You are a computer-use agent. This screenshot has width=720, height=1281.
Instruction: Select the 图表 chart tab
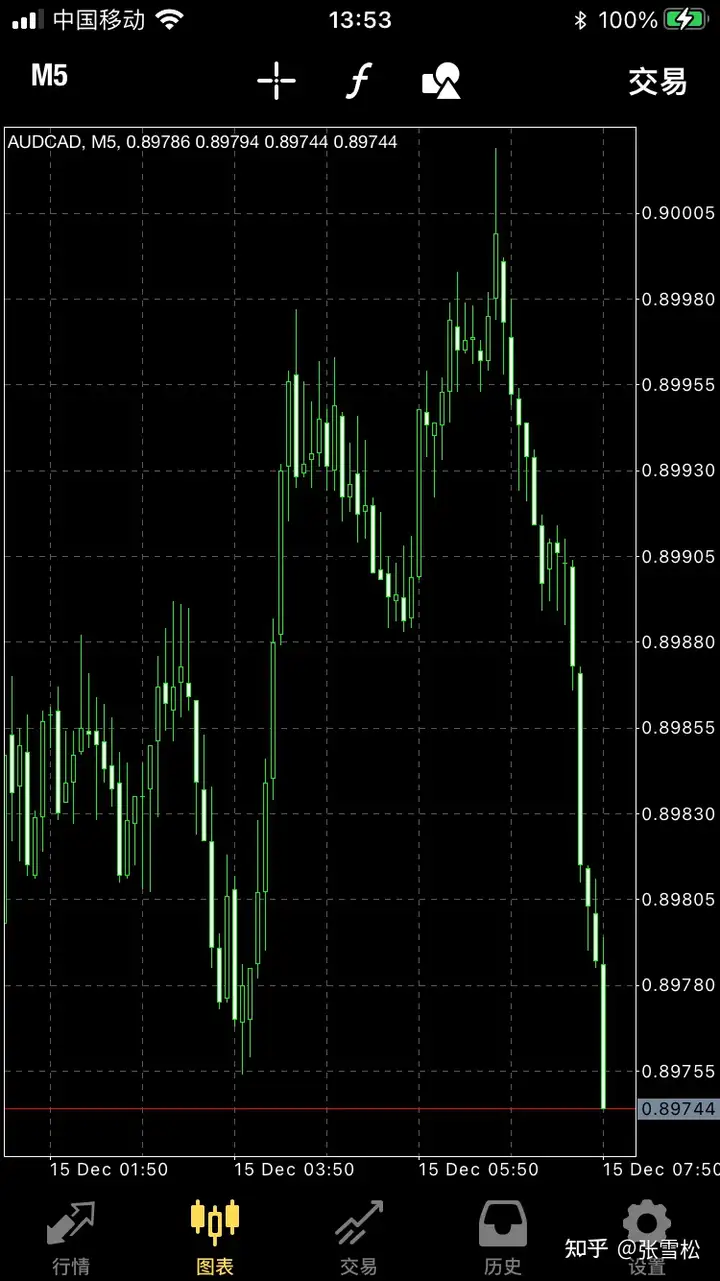tap(215, 1239)
